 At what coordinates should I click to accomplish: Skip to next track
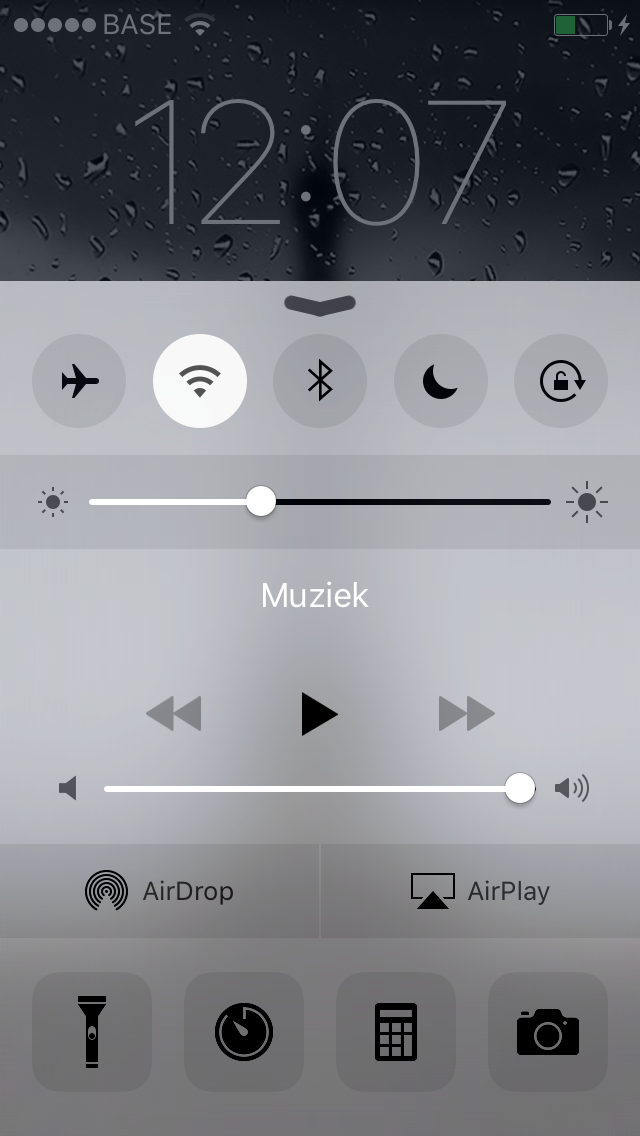pos(467,714)
